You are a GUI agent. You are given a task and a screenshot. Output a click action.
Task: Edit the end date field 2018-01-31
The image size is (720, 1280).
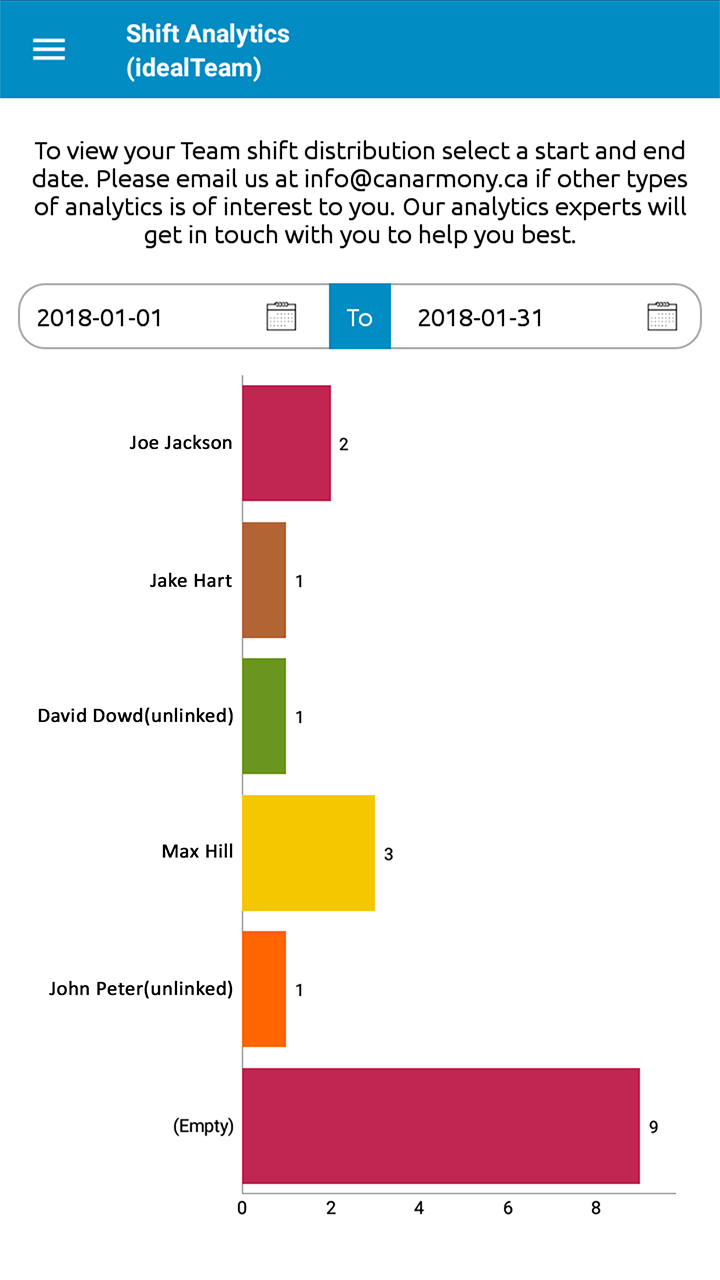coord(545,317)
